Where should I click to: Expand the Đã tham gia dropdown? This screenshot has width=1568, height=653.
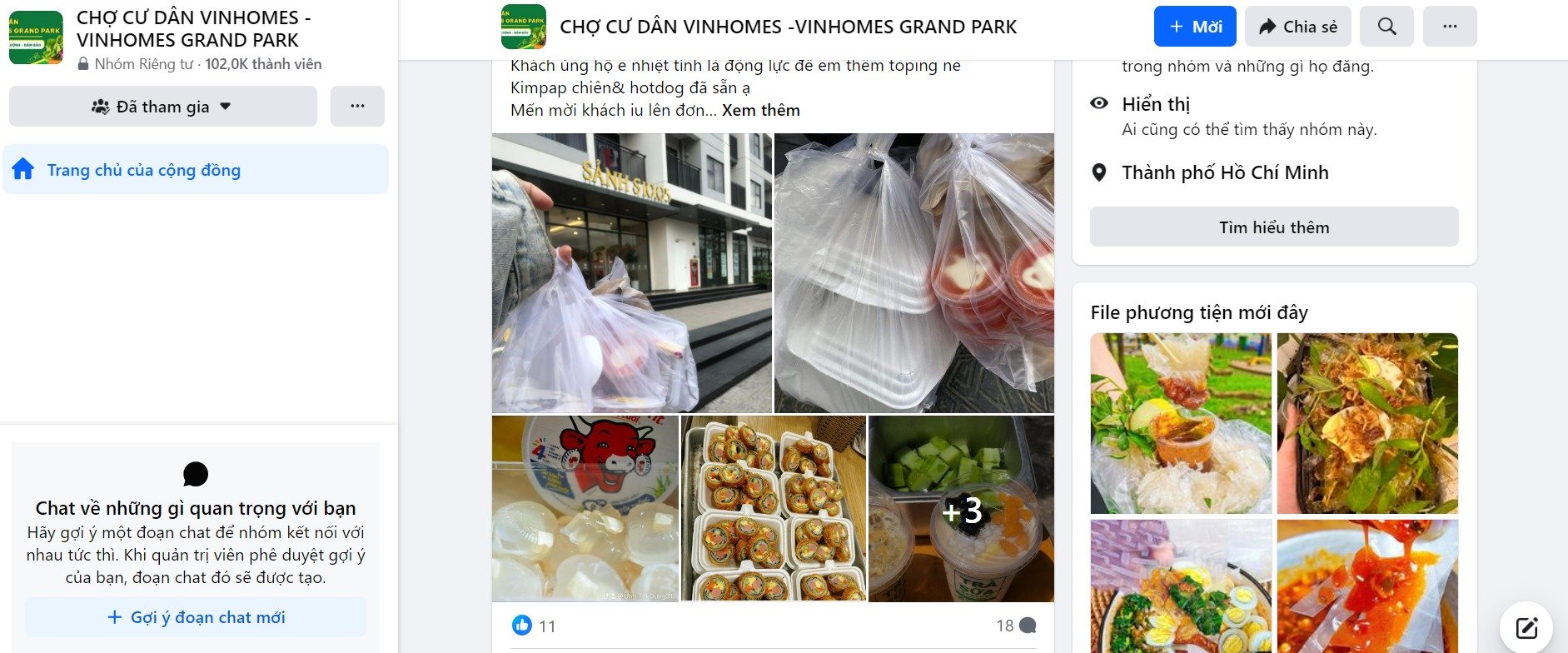tap(162, 107)
